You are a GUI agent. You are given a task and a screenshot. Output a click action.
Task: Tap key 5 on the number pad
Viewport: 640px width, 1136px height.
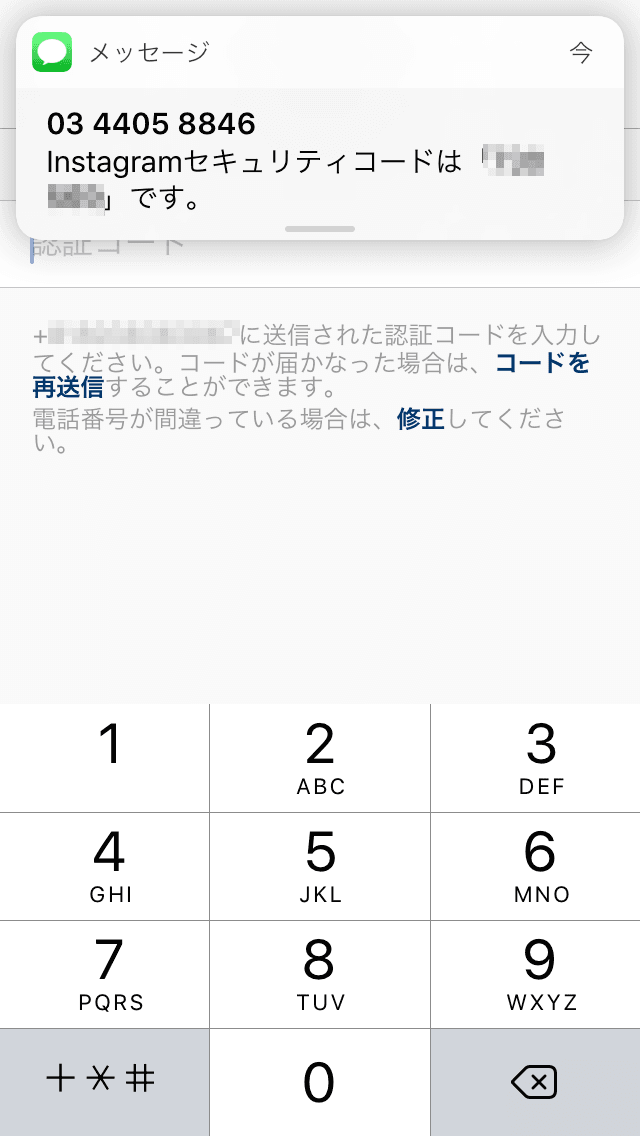[320, 866]
